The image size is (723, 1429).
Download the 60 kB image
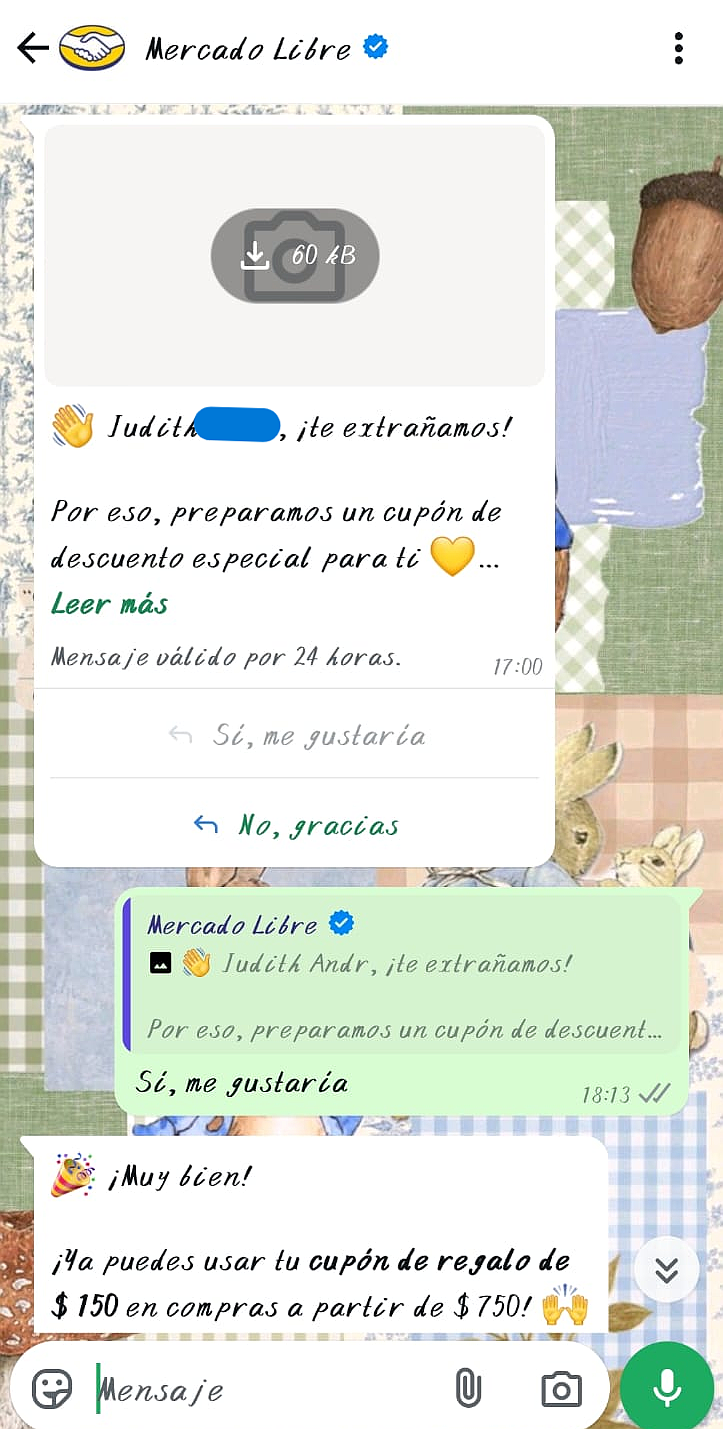pos(294,256)
